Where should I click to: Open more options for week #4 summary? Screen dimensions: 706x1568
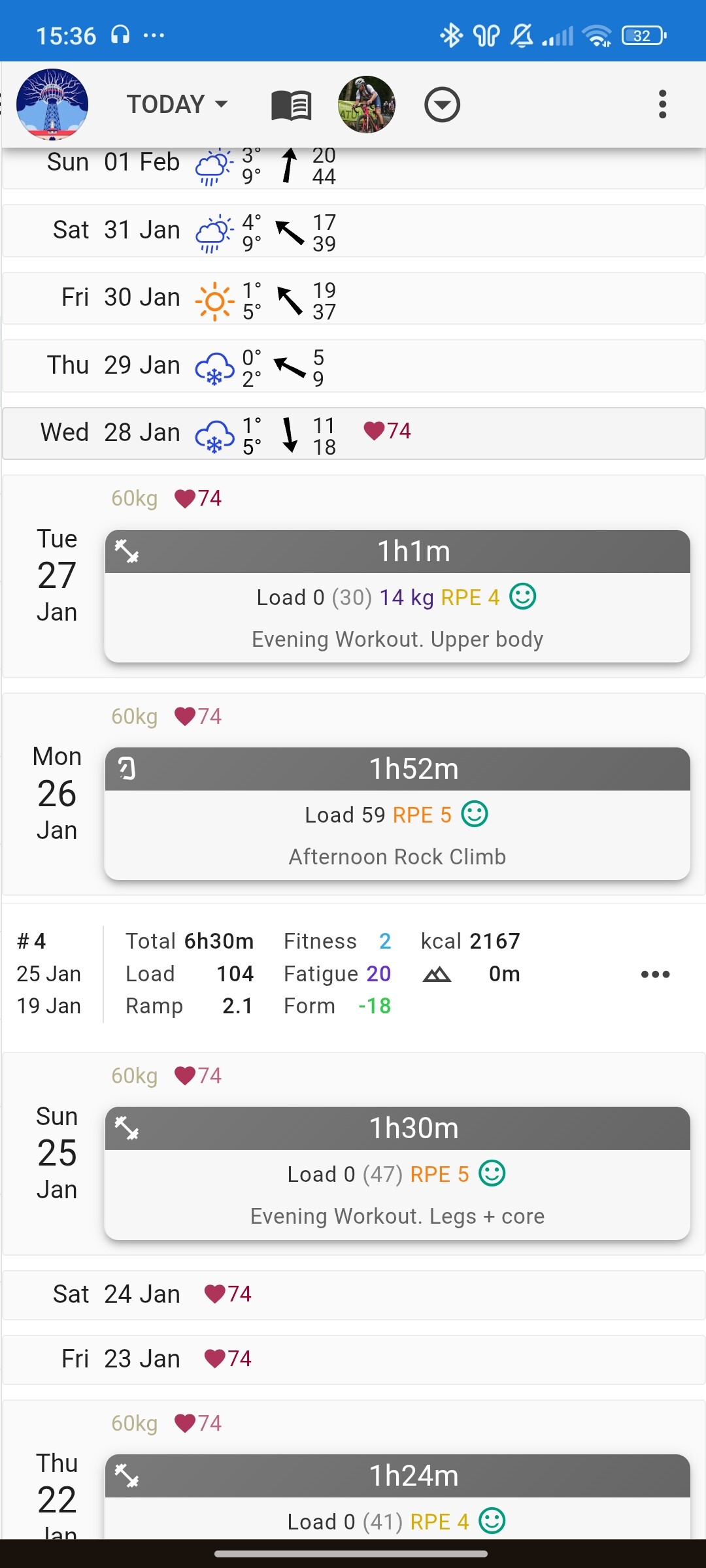[x=655, y=974]
